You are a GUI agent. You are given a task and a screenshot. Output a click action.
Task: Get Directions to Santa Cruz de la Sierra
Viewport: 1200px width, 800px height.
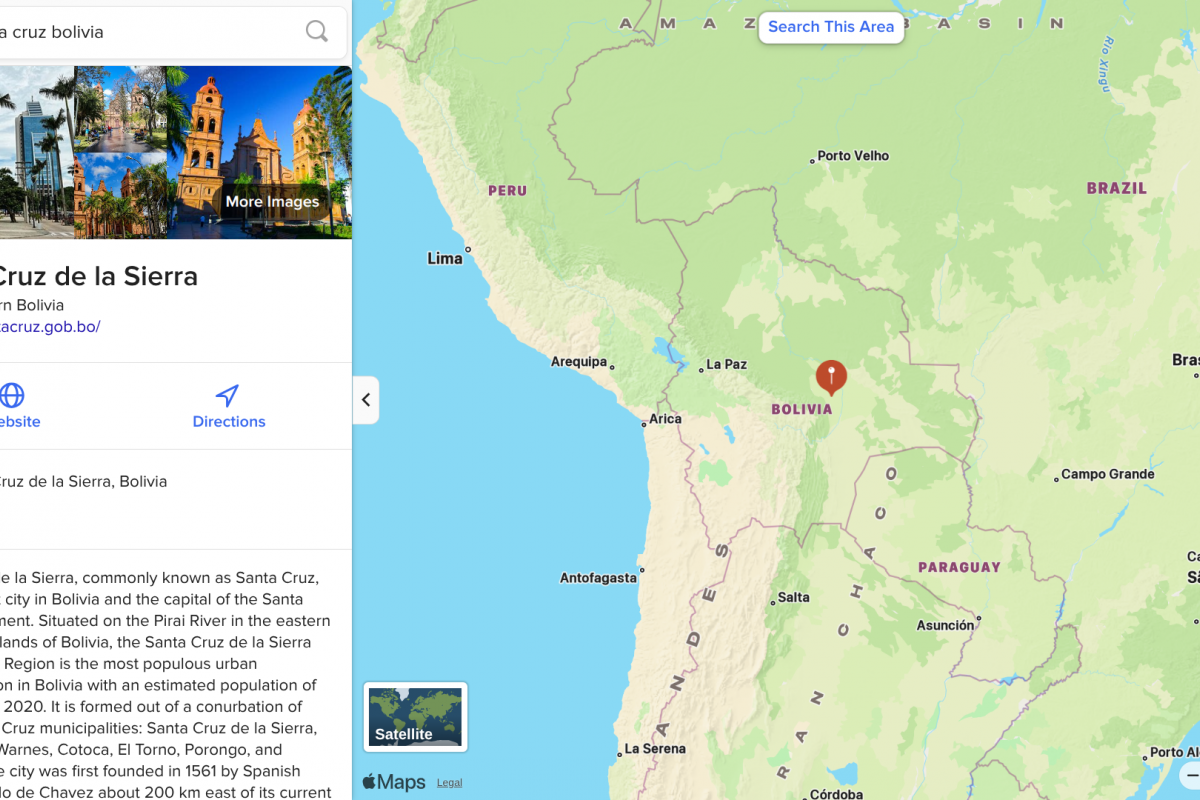[228, 406]
